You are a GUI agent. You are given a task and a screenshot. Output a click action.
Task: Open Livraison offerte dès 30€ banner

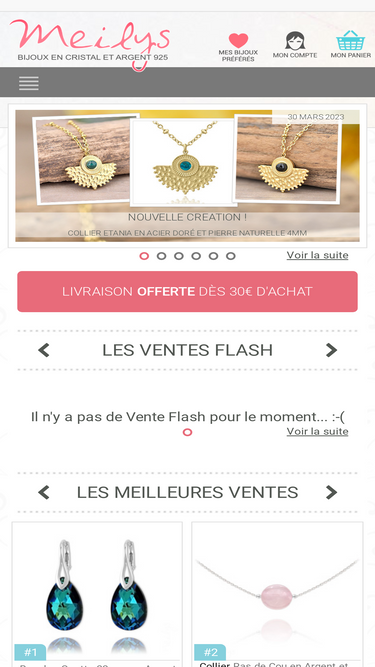coord(188,291)
